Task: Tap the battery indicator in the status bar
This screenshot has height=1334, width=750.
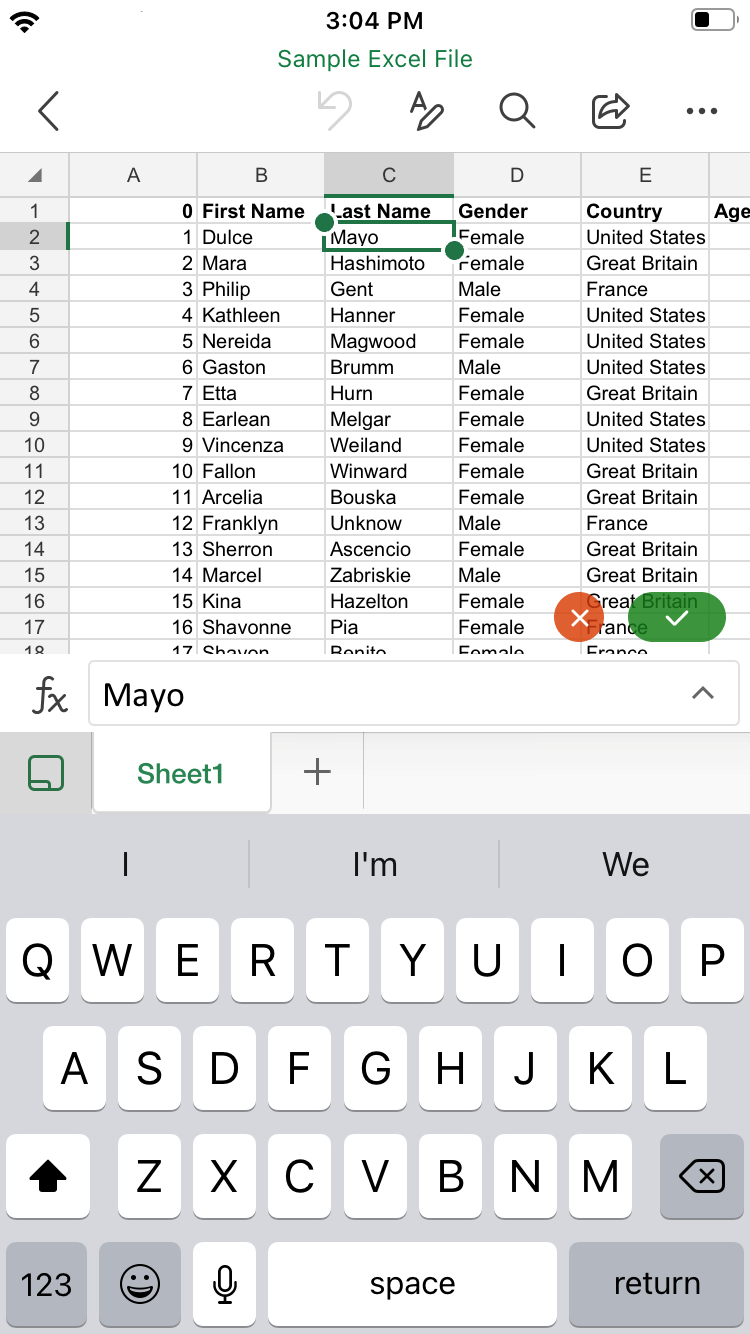Action: tap(711, 18)
